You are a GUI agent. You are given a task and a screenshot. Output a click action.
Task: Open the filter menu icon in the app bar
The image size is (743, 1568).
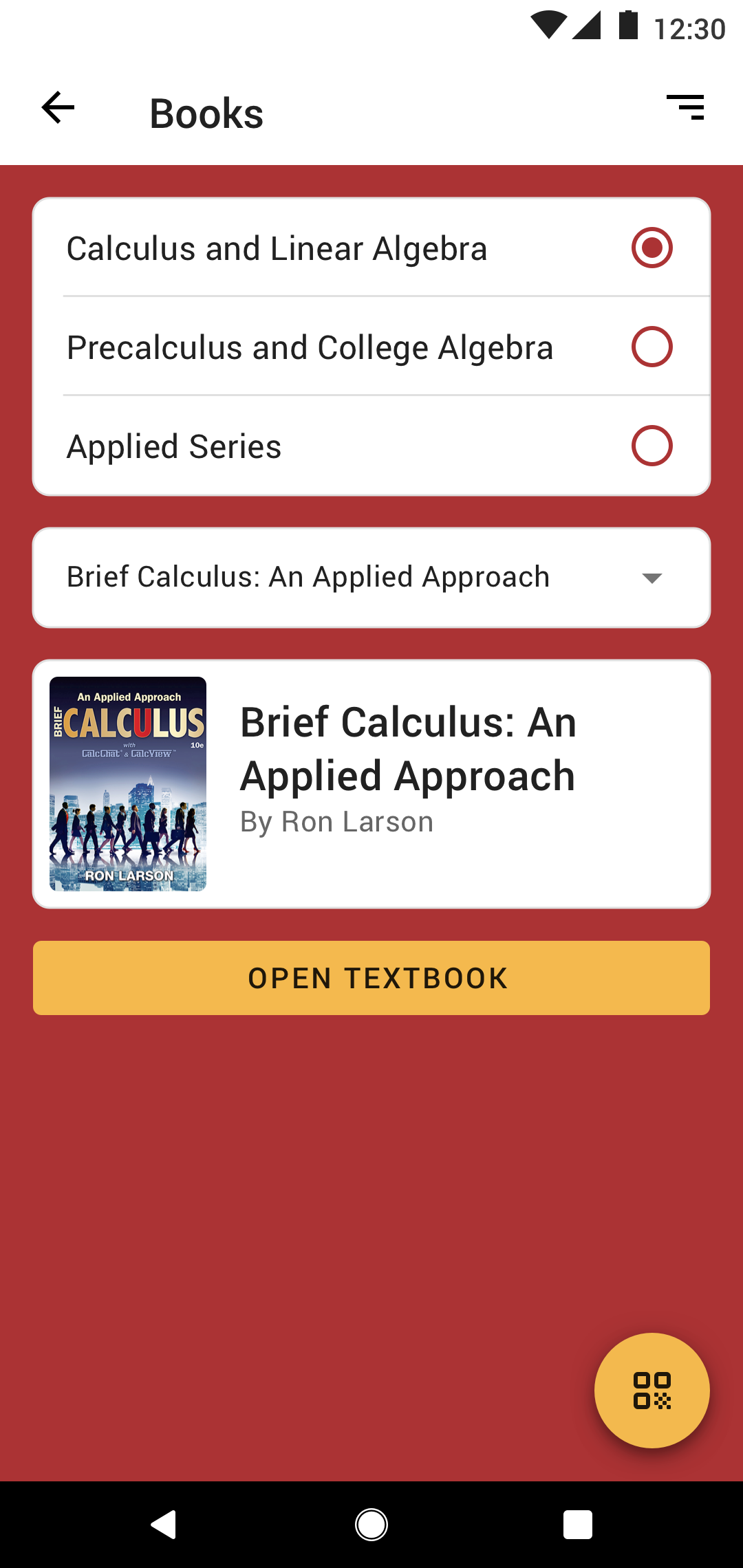685,108
